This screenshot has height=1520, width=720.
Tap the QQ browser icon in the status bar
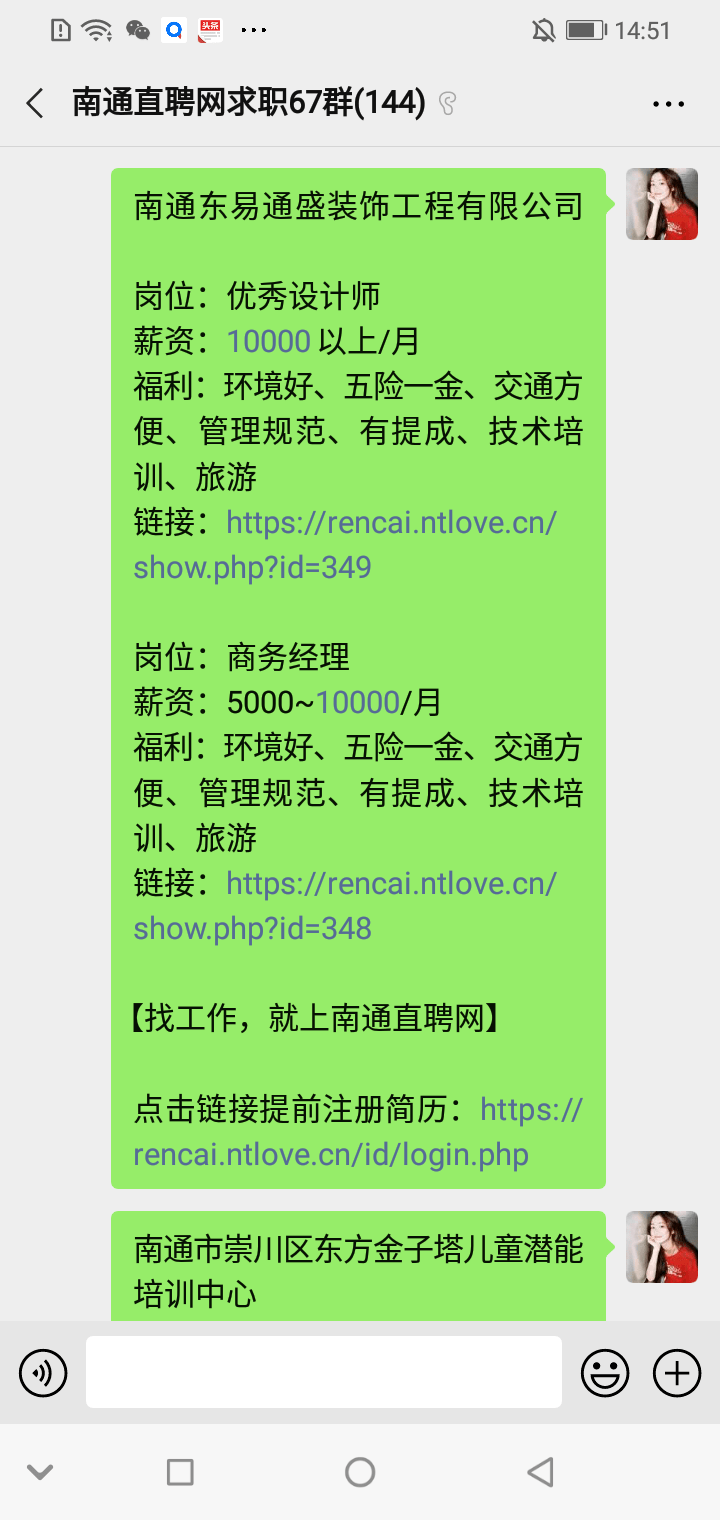tap(172, 30)
